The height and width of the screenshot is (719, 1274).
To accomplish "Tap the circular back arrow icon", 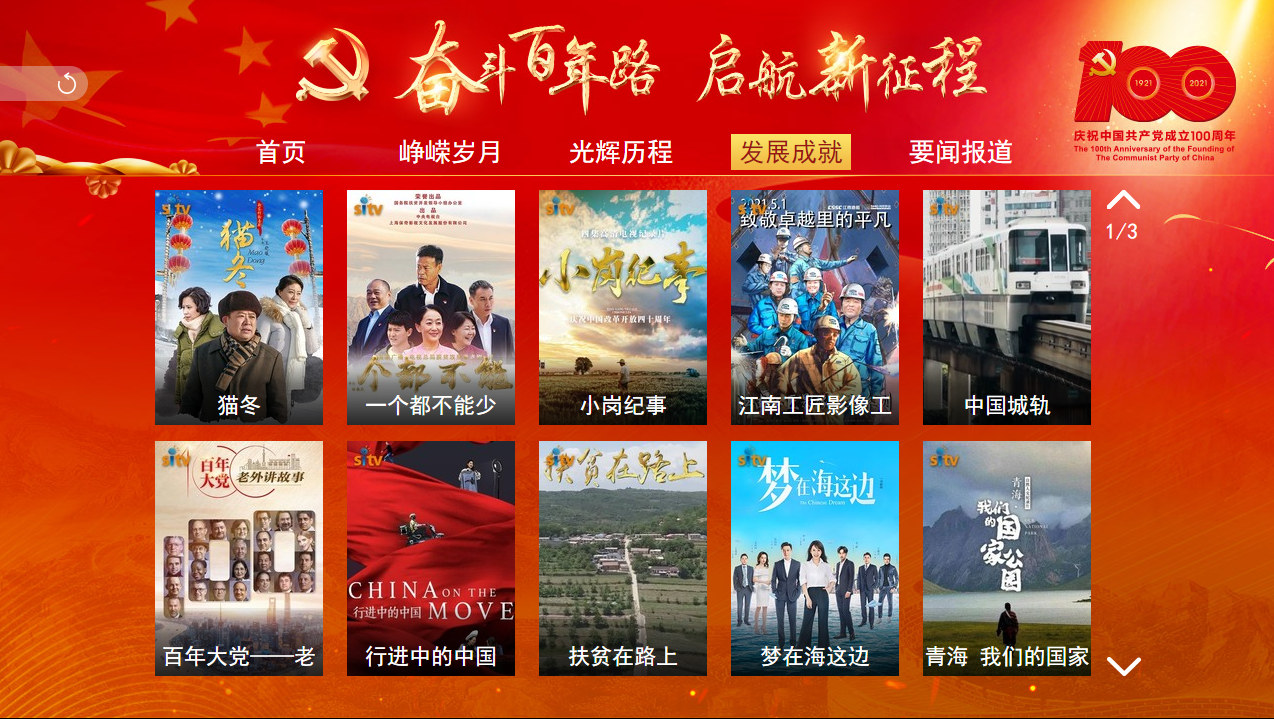I will click(67, 84).
